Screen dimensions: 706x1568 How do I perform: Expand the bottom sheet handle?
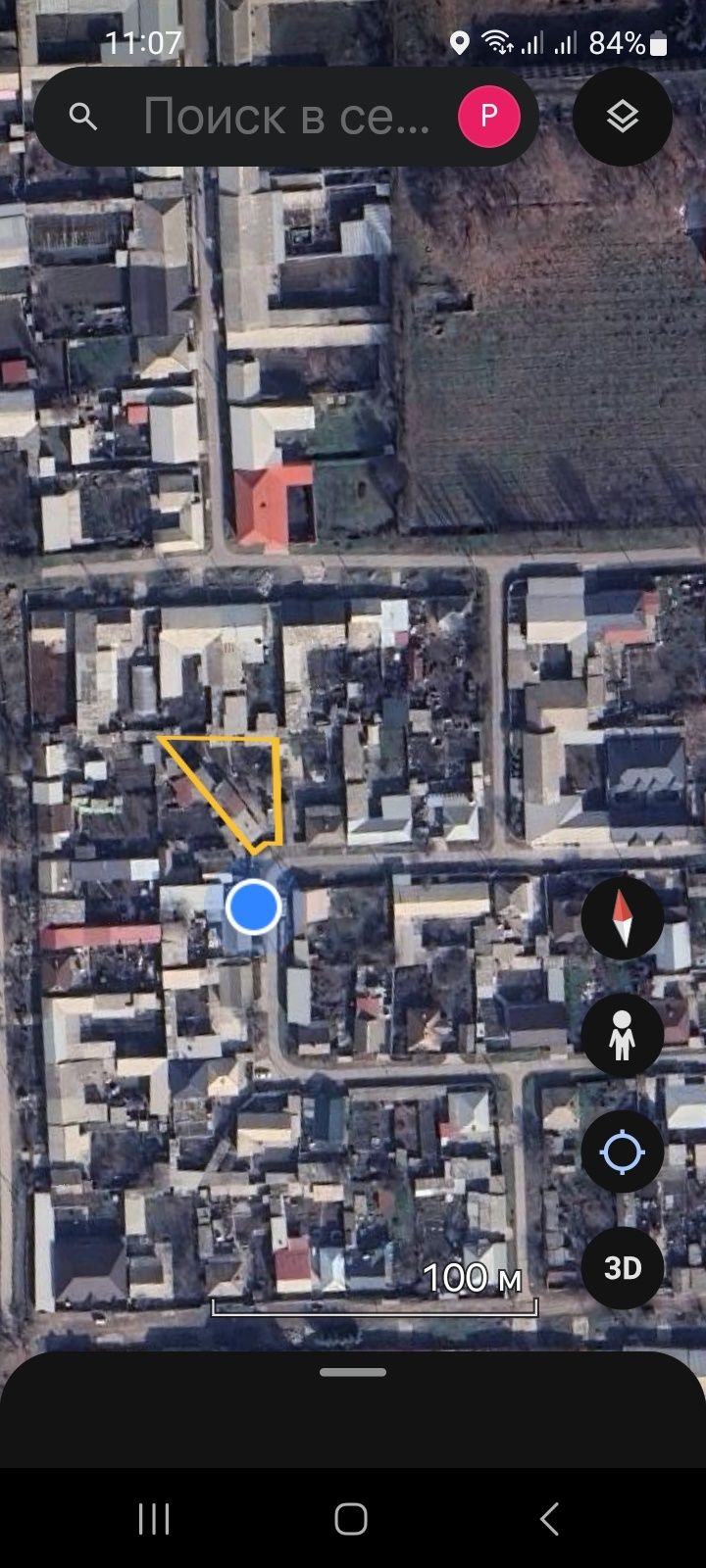[353, 1373]
